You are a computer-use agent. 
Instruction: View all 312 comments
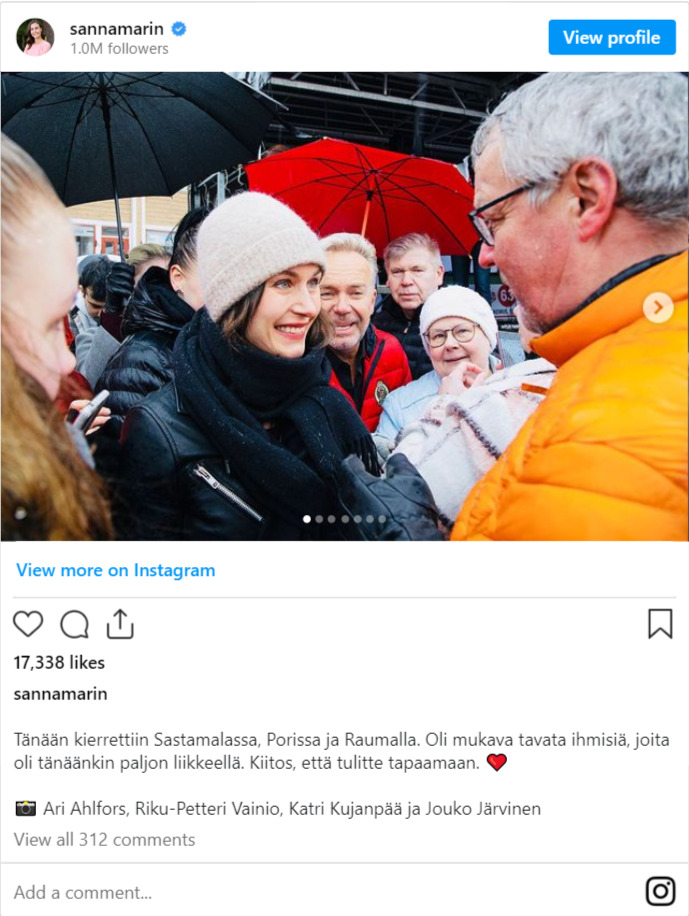105,839
